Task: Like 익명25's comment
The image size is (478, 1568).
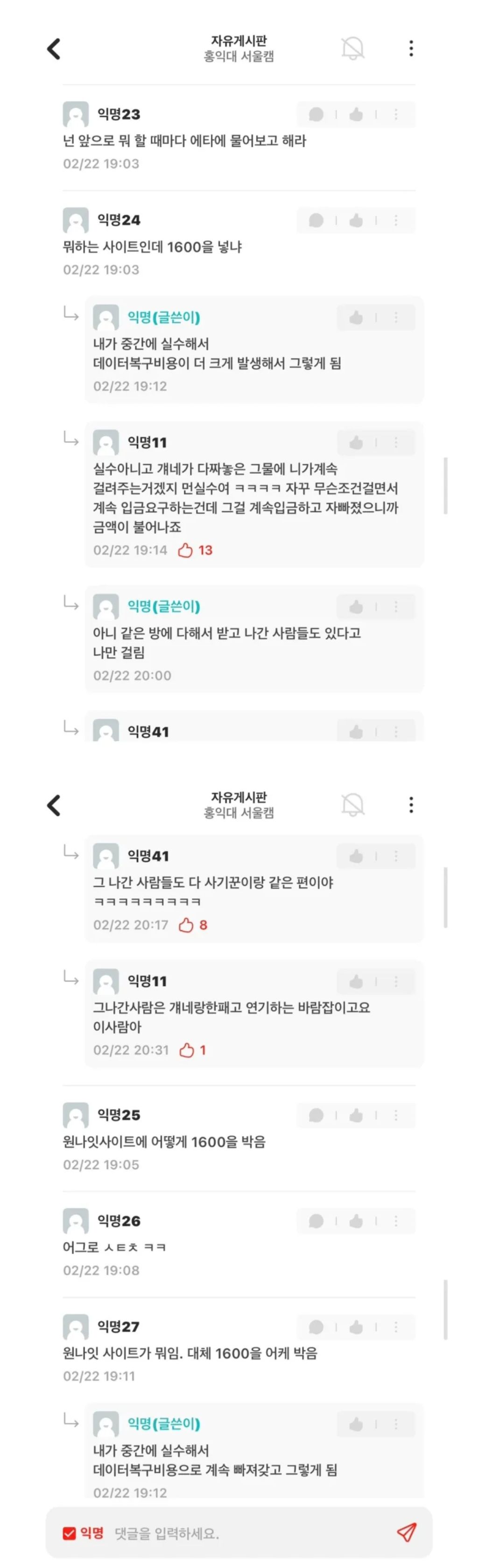Action: (x=356, y=1116)
